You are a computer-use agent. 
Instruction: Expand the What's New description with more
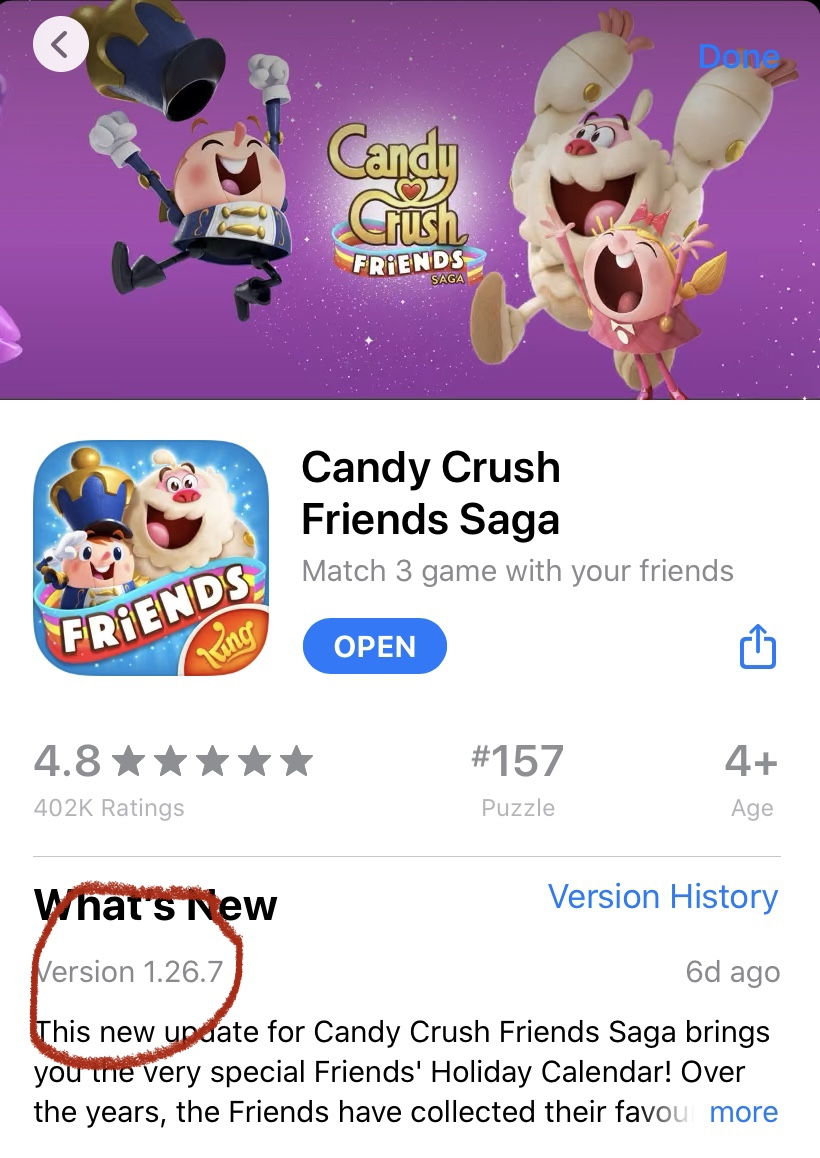tap(743, 1112)
